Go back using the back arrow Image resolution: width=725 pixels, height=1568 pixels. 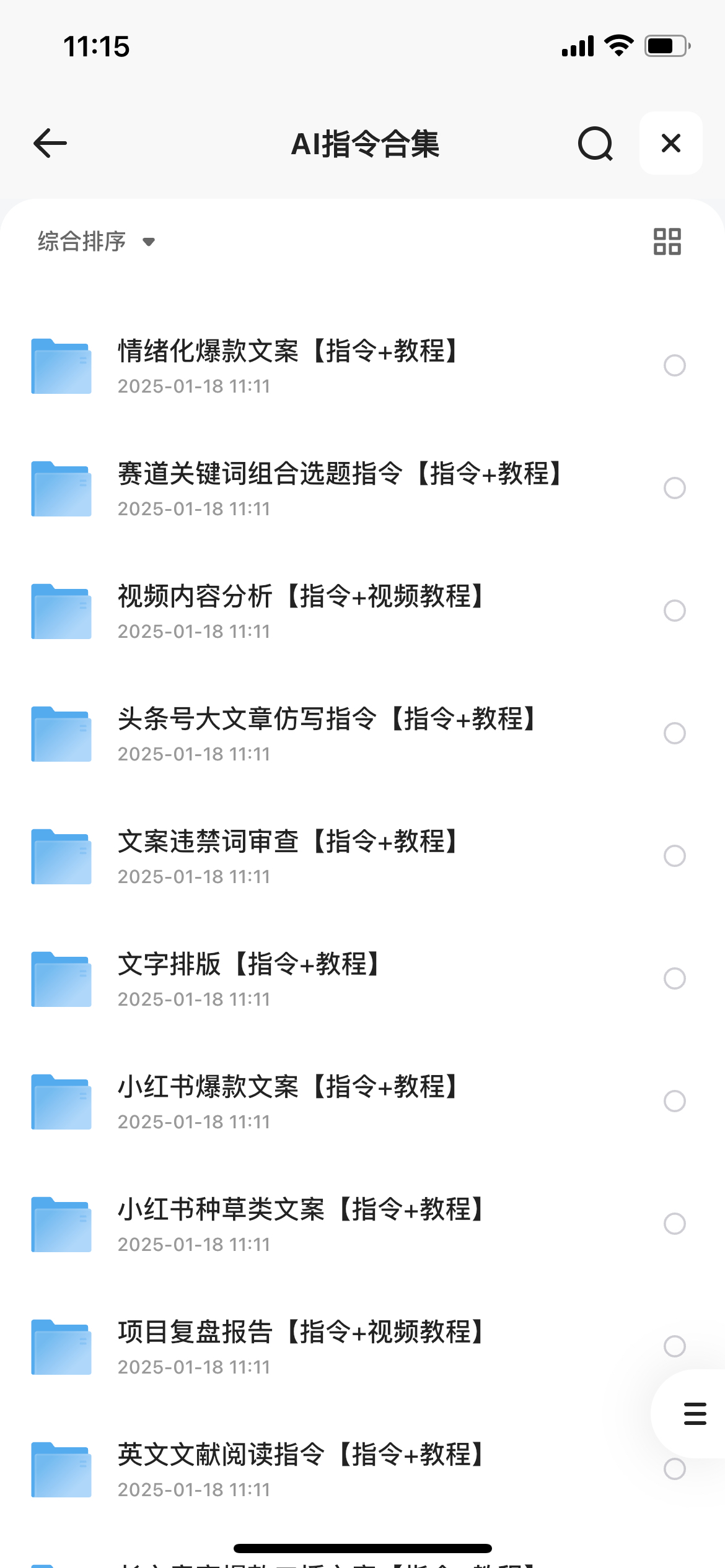(50, 143)
